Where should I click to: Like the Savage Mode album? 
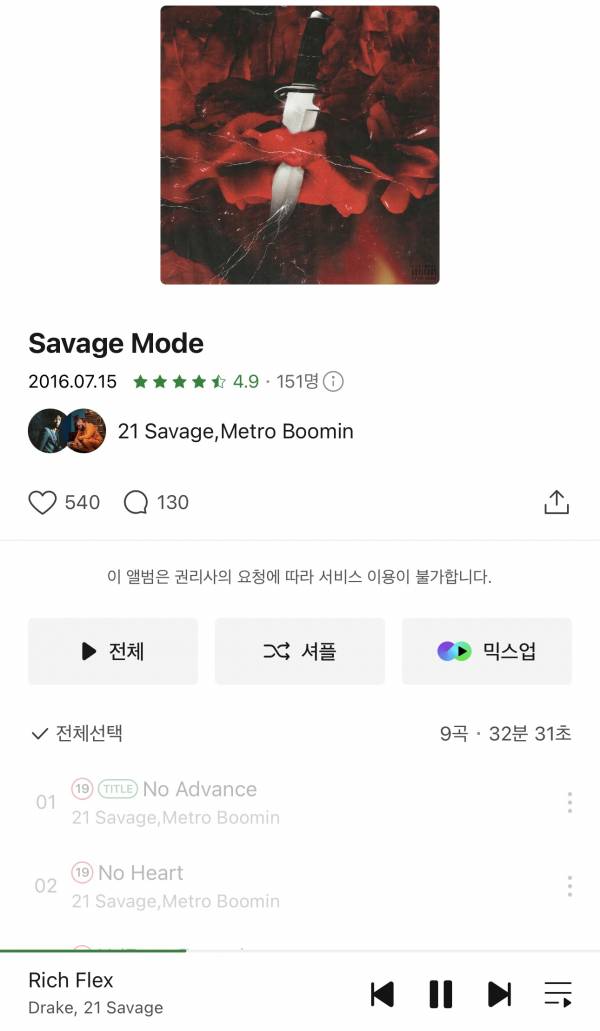coord(43,502)
